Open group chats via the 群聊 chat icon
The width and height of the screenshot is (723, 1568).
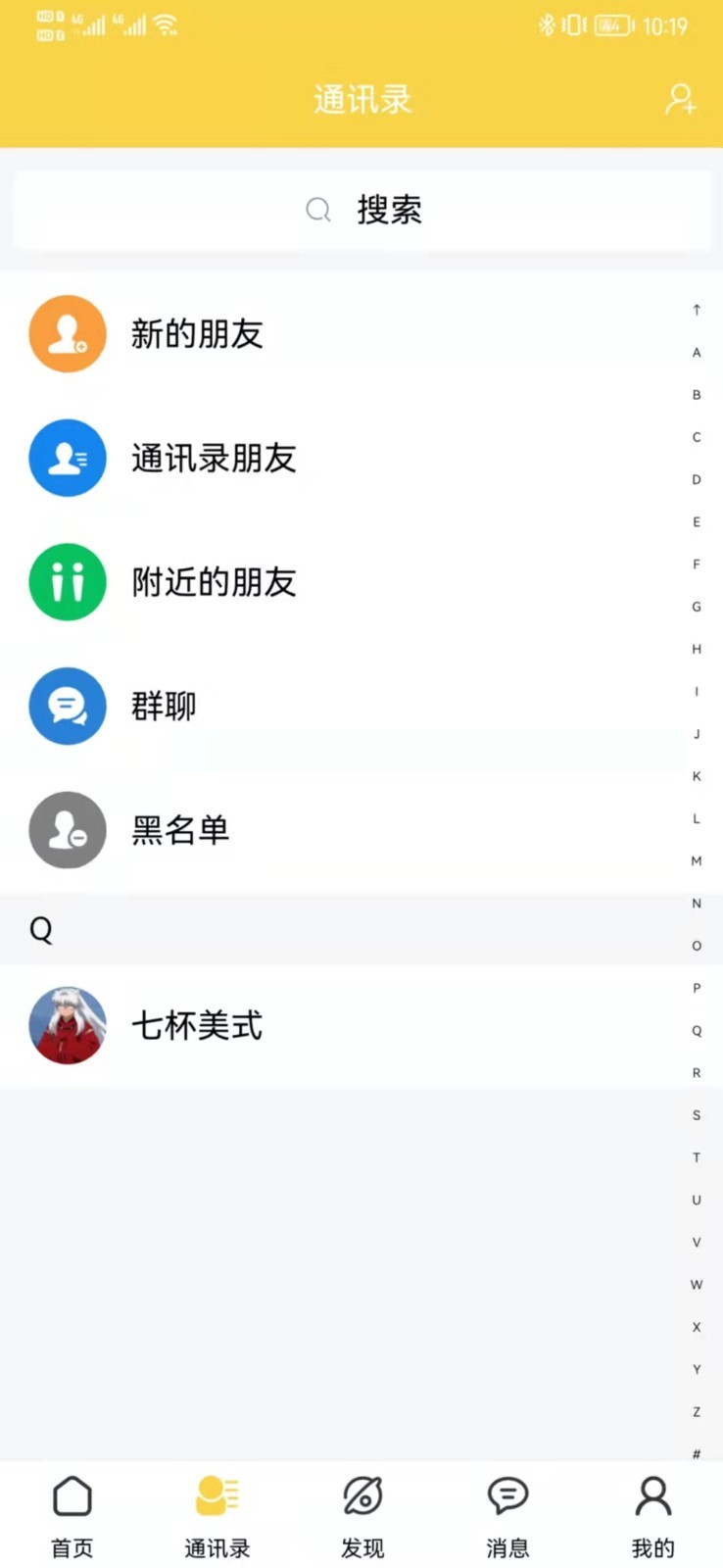click(x=68, y=706)
